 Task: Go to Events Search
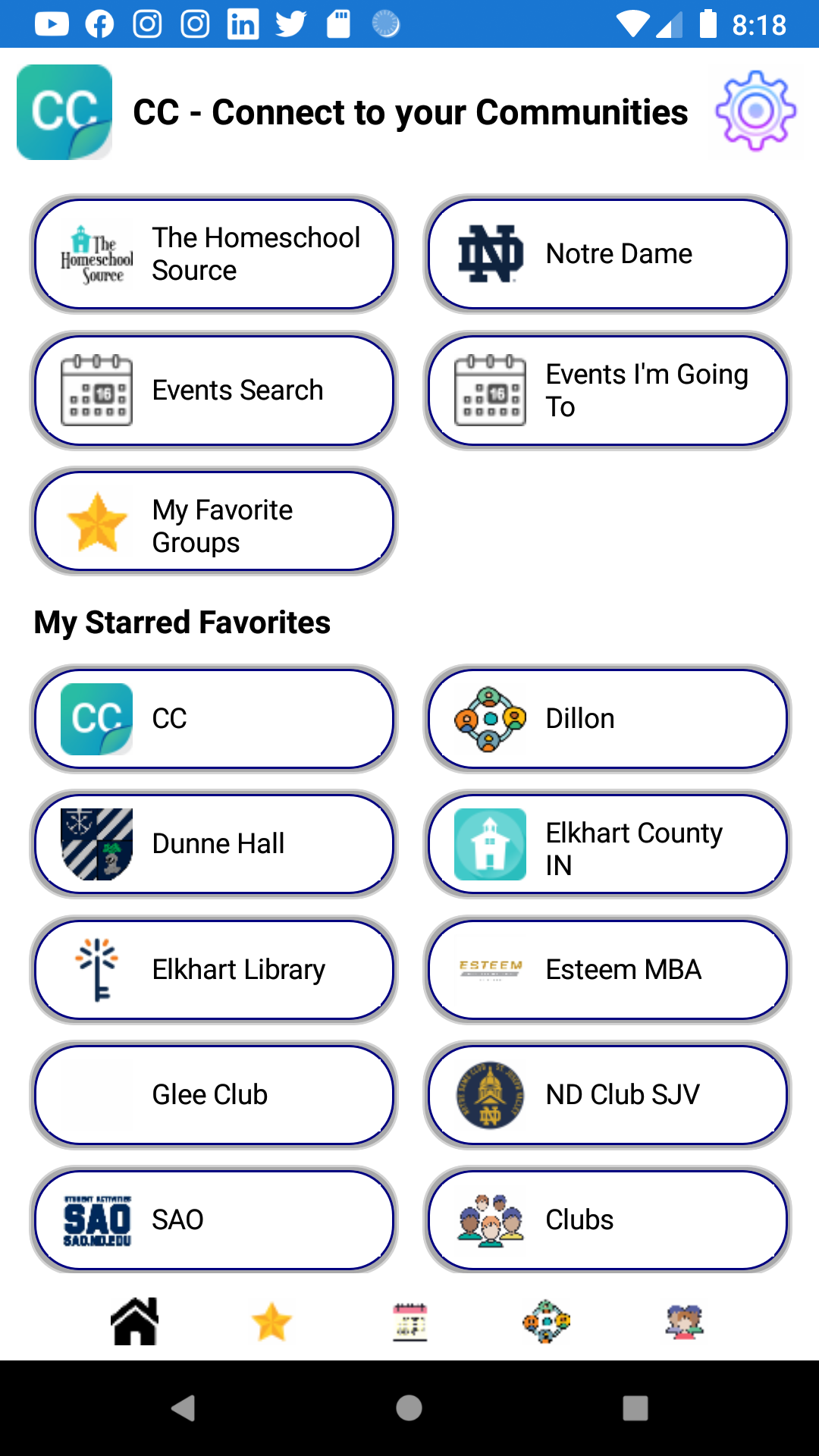(x=213, y=391)
